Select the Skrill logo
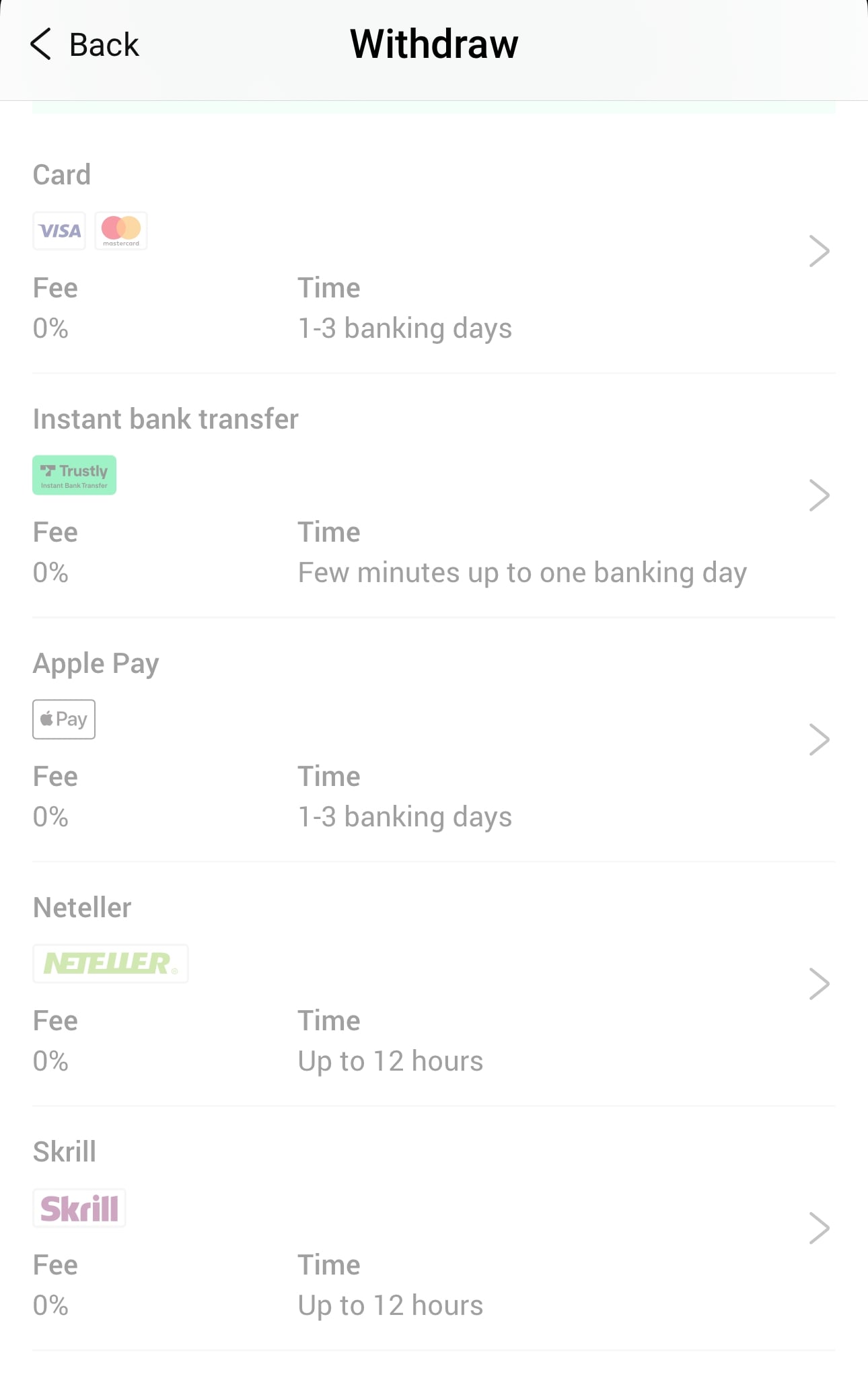The width and height of the screenshot is (868, 1395). (79, 1207)
